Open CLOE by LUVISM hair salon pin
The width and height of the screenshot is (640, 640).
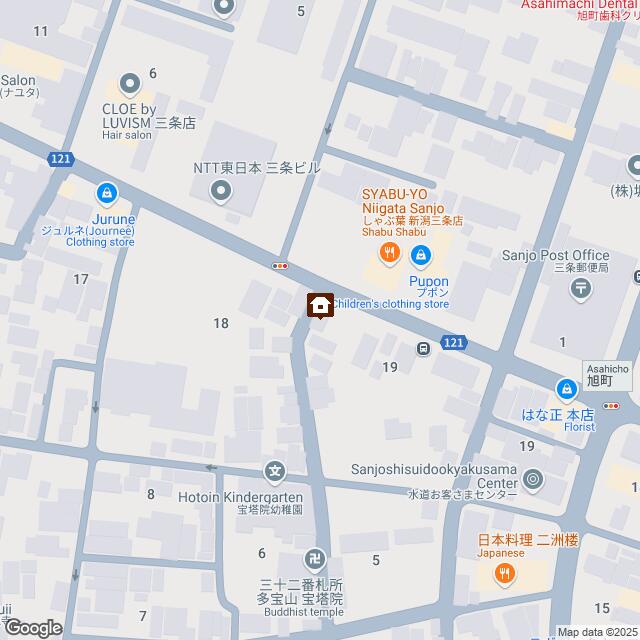(129, 82)
